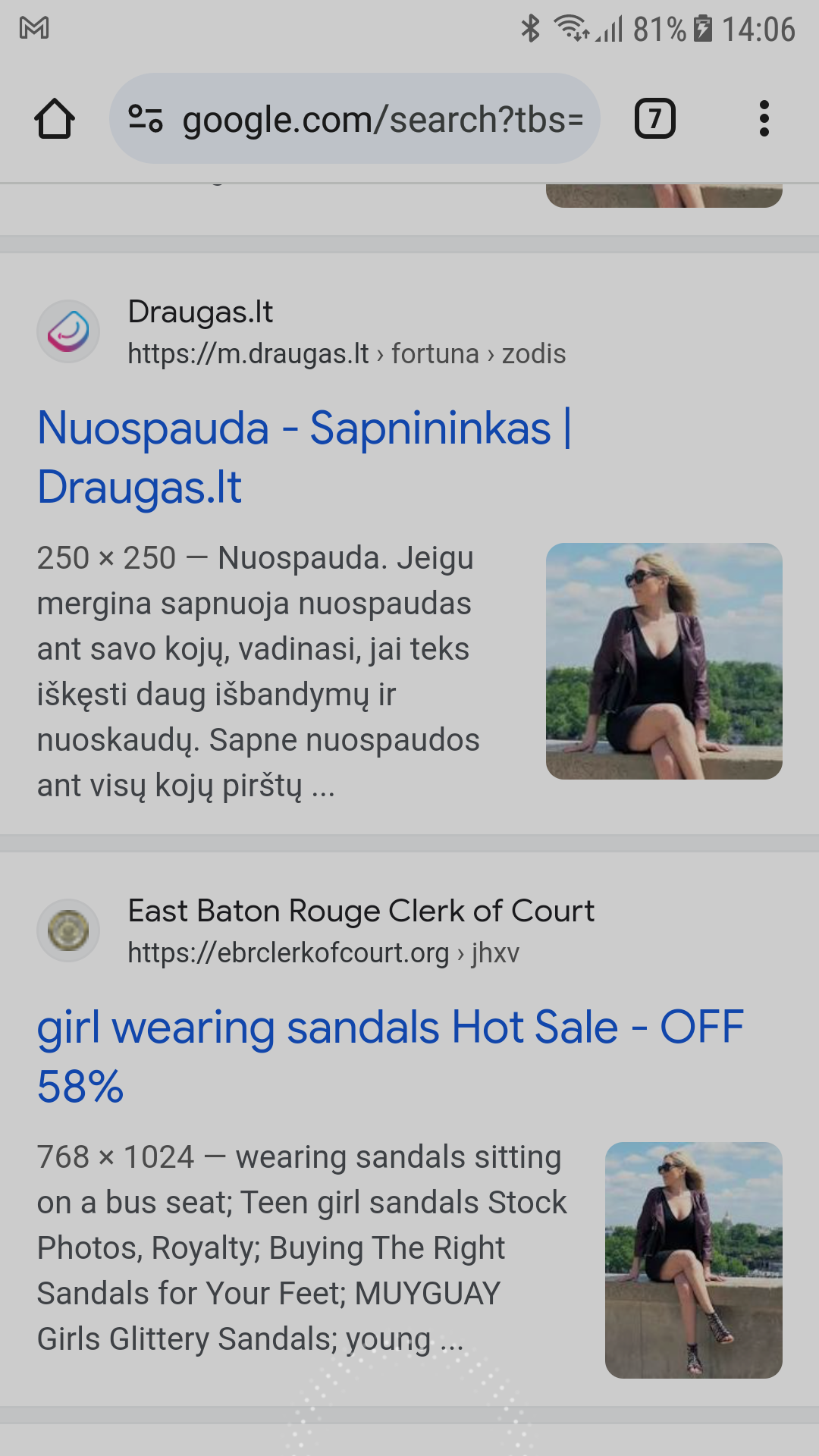
Task: Tap the East Baton Rouge result thumbnail
Action: [x=693, y=1260]
